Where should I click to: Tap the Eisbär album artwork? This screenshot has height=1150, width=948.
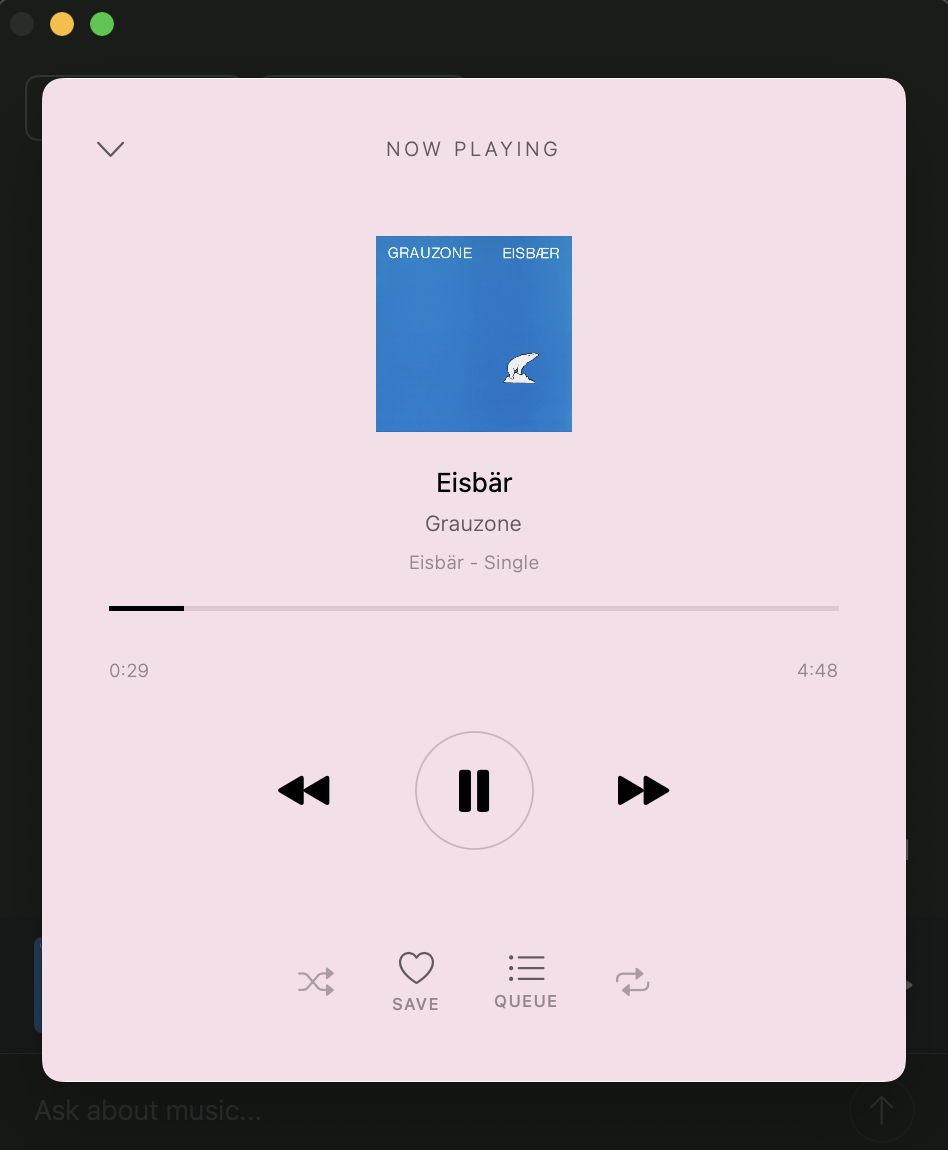tap(474, 334)
